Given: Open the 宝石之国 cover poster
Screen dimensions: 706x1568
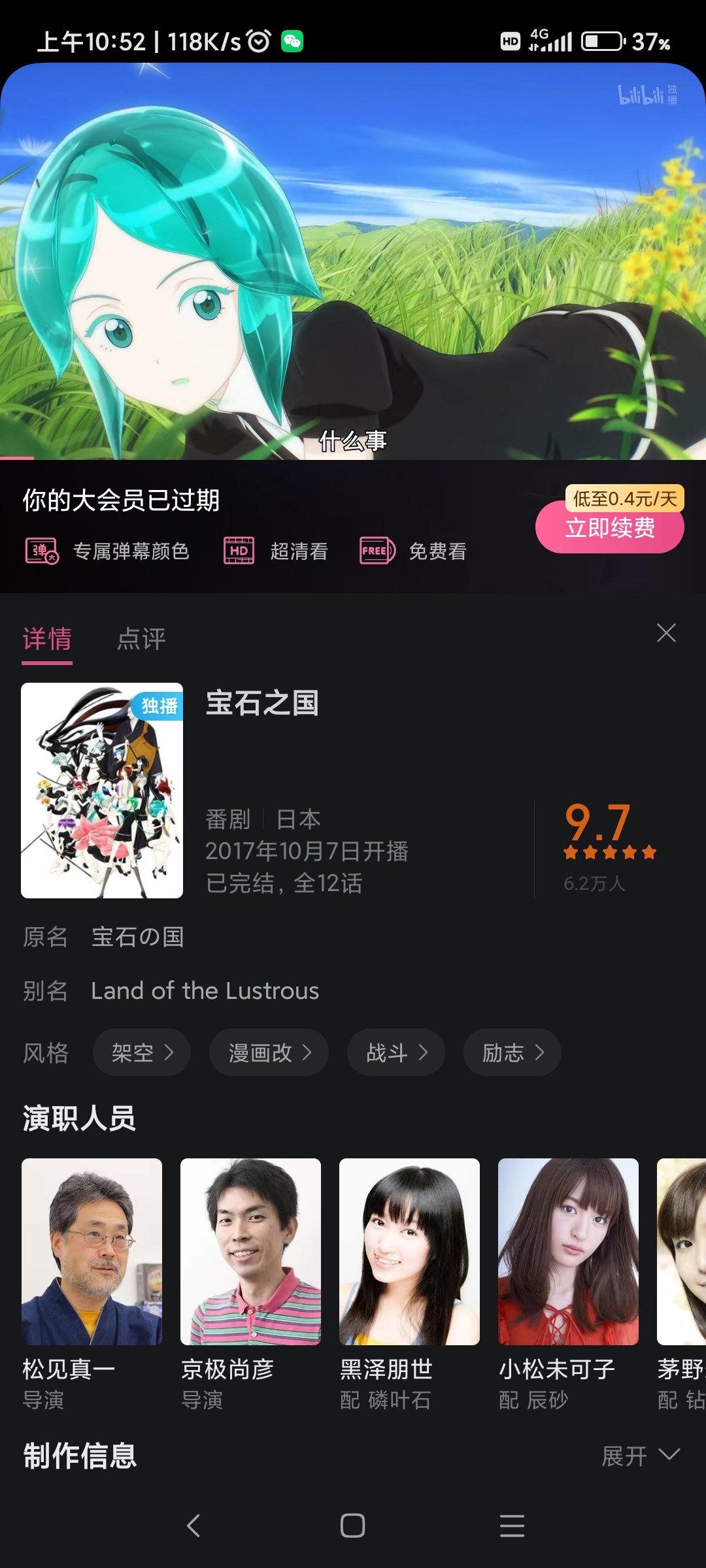Looking at the screenshot, I should click(102, 791).
